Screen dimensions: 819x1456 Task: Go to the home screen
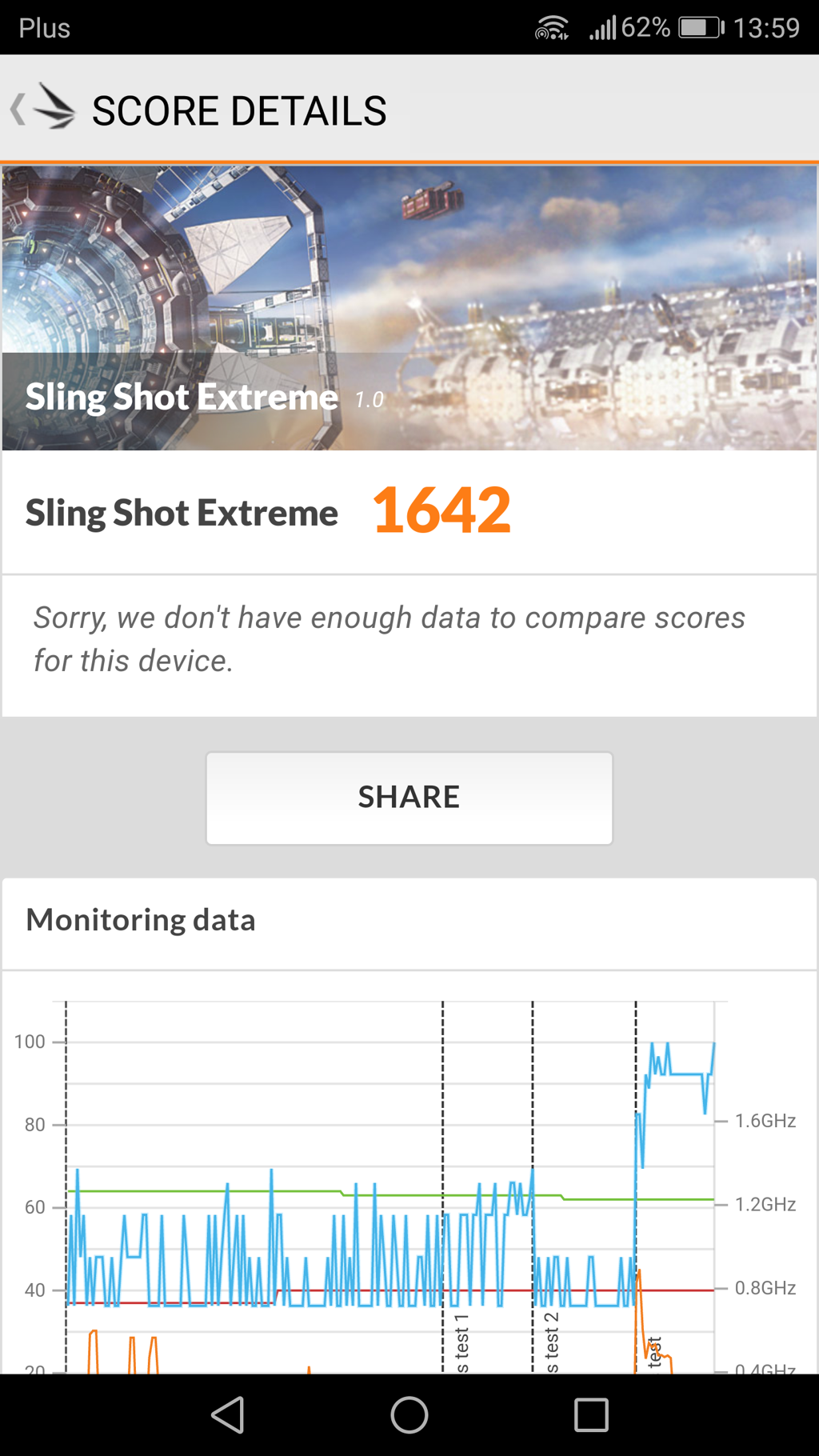[x=409, y=1414]
